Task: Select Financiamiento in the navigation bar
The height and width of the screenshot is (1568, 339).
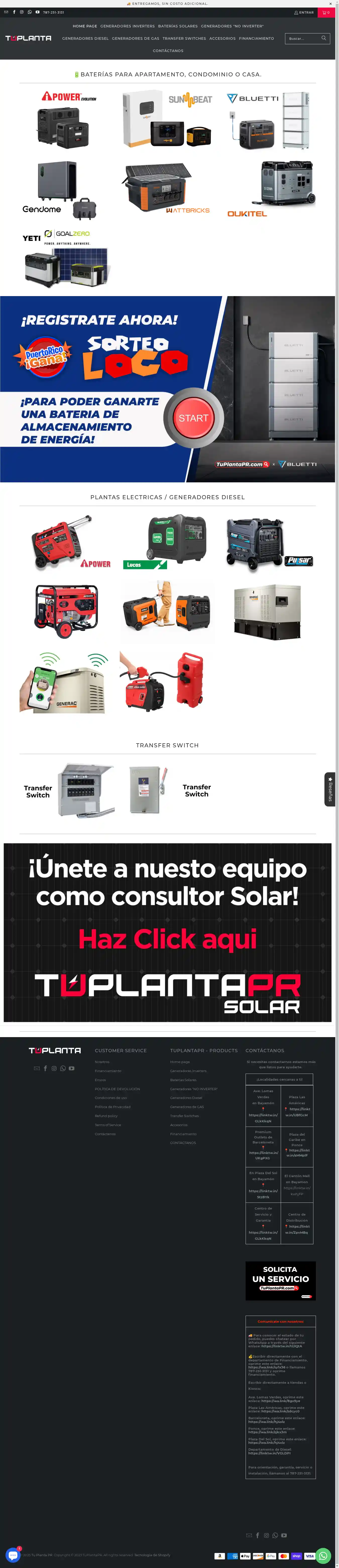Action: 256,38
